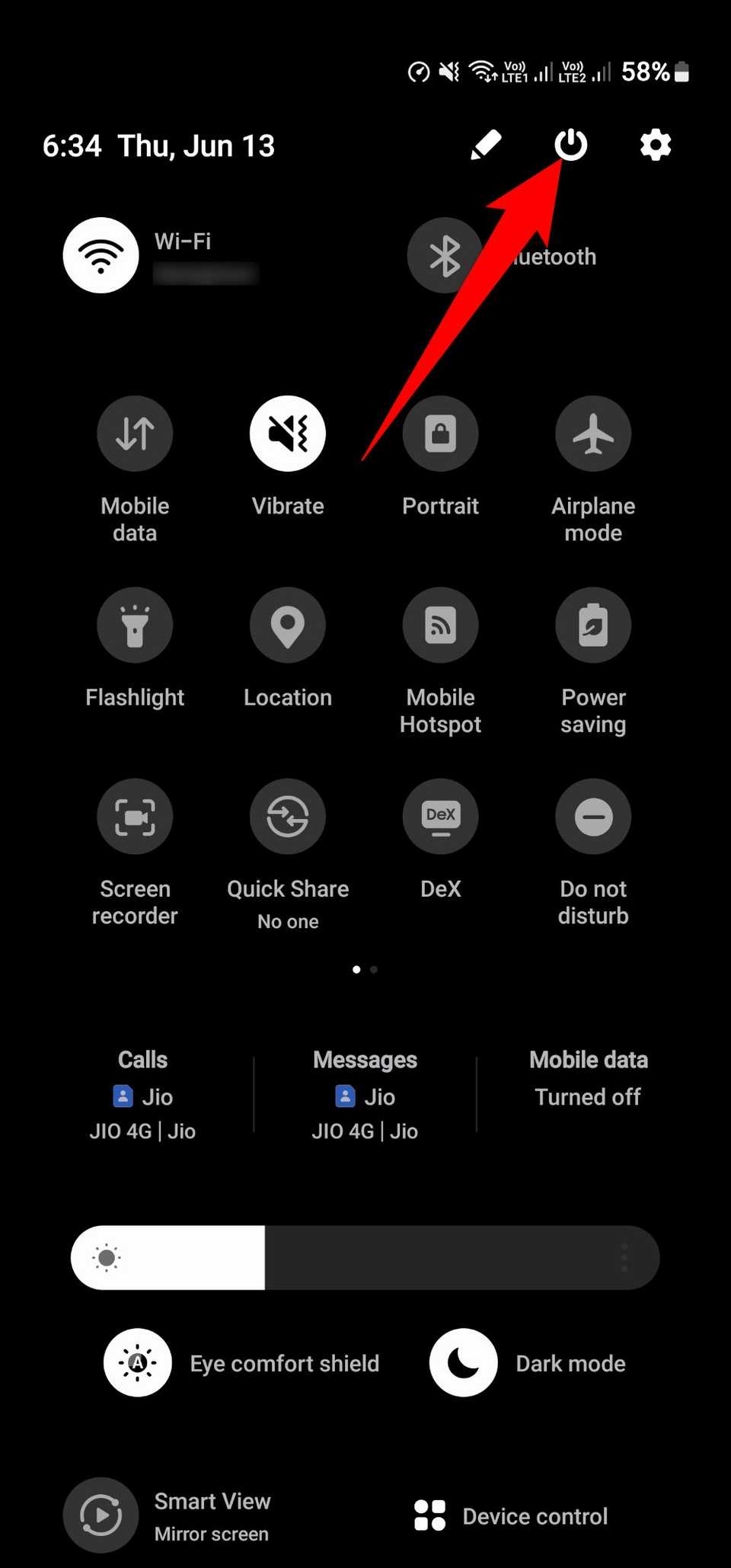The width and height of the screenshot is (731, 1568).
Task: Enable Airplane mode
Action: (593, 433)
